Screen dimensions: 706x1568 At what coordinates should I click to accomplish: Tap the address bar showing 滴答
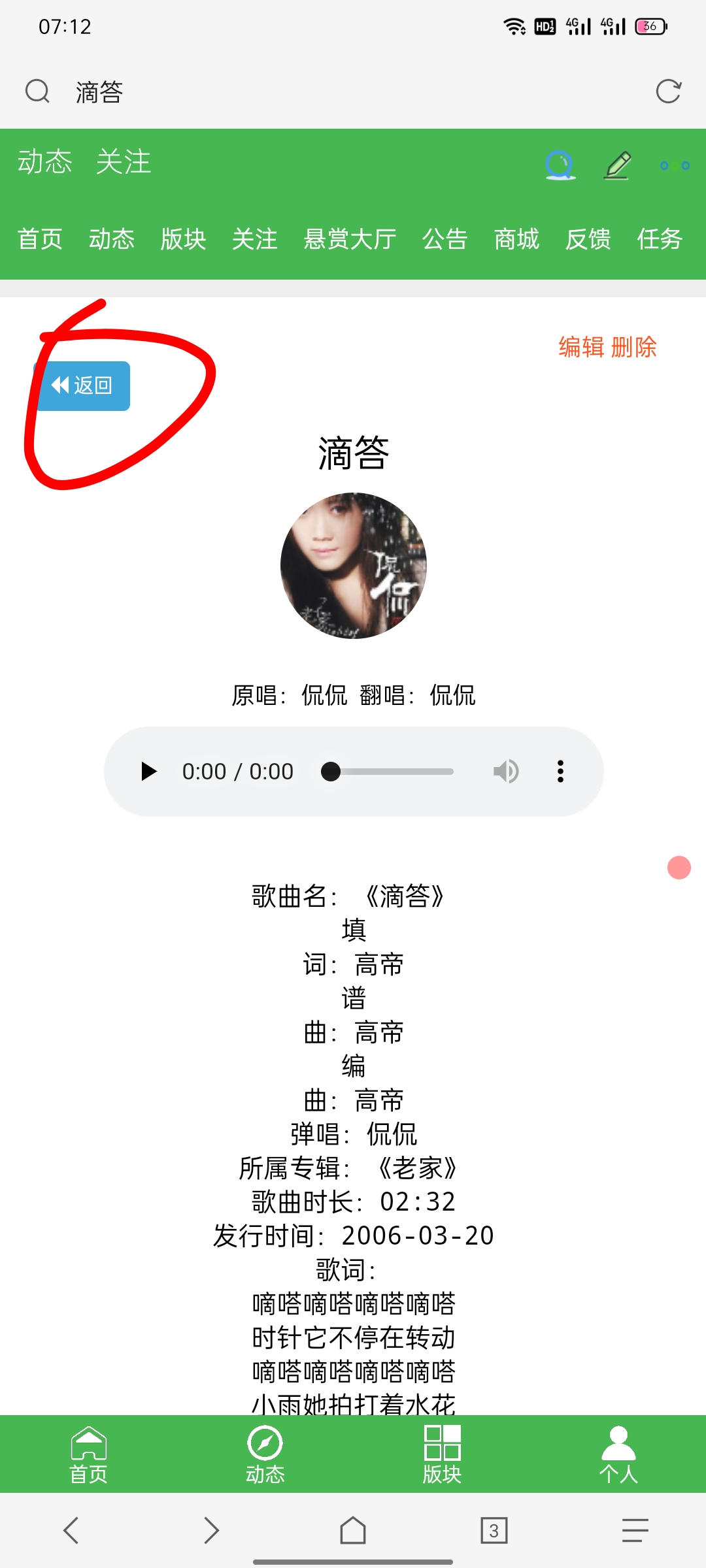[327, 91]
